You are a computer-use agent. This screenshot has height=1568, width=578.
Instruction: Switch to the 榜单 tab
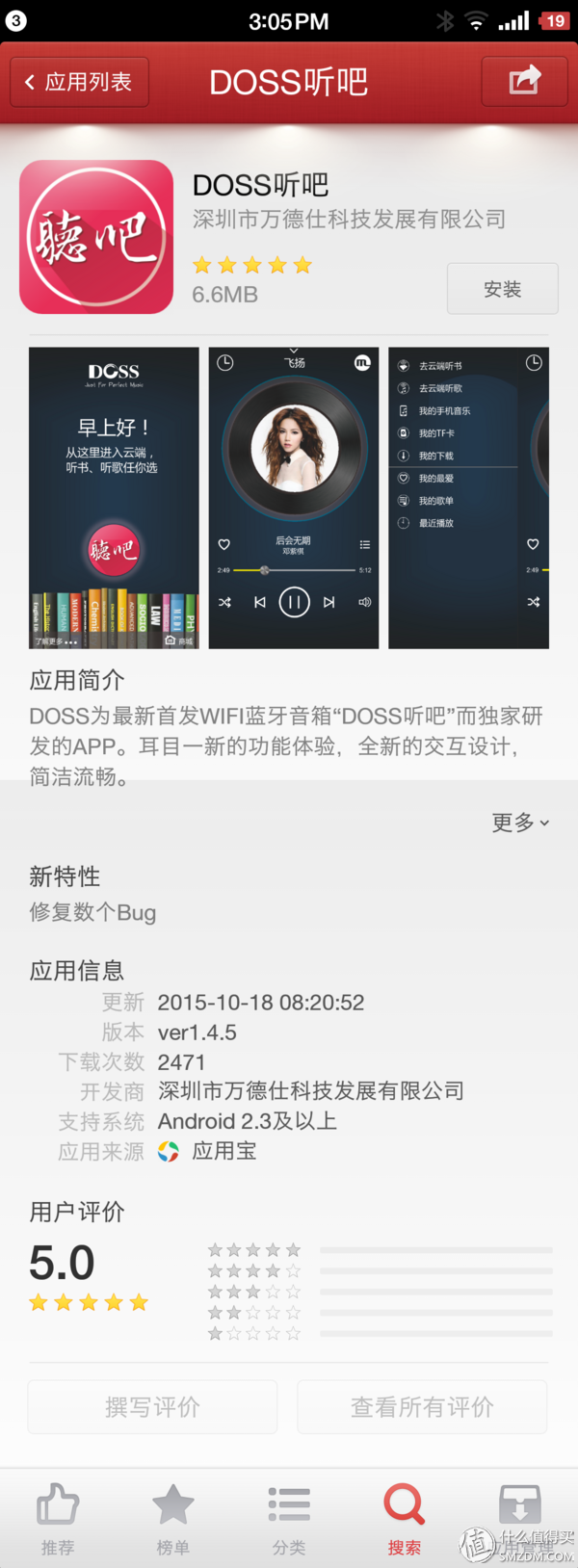point(173,1519)
